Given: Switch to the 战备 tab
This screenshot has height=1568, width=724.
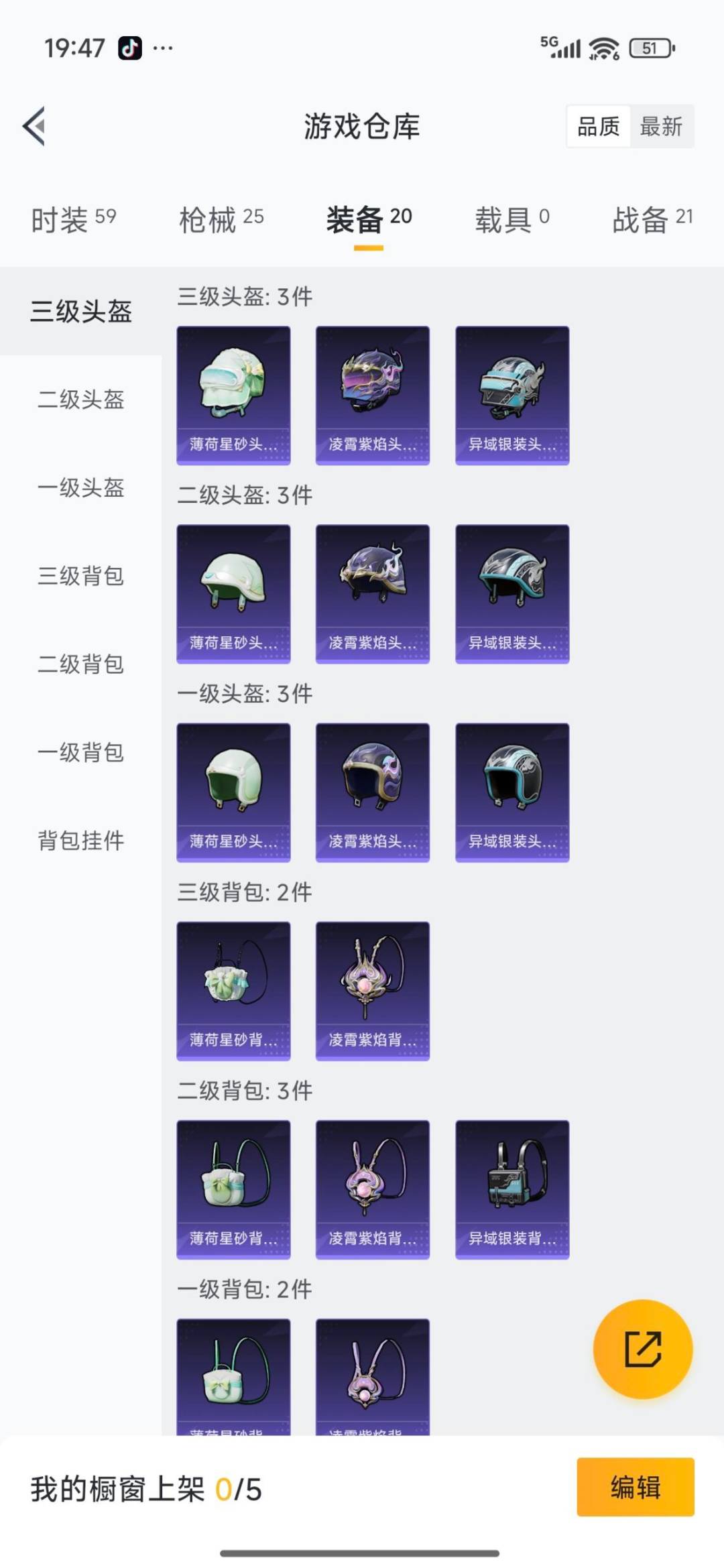Looking at the screenshot, I should (652, 219).
